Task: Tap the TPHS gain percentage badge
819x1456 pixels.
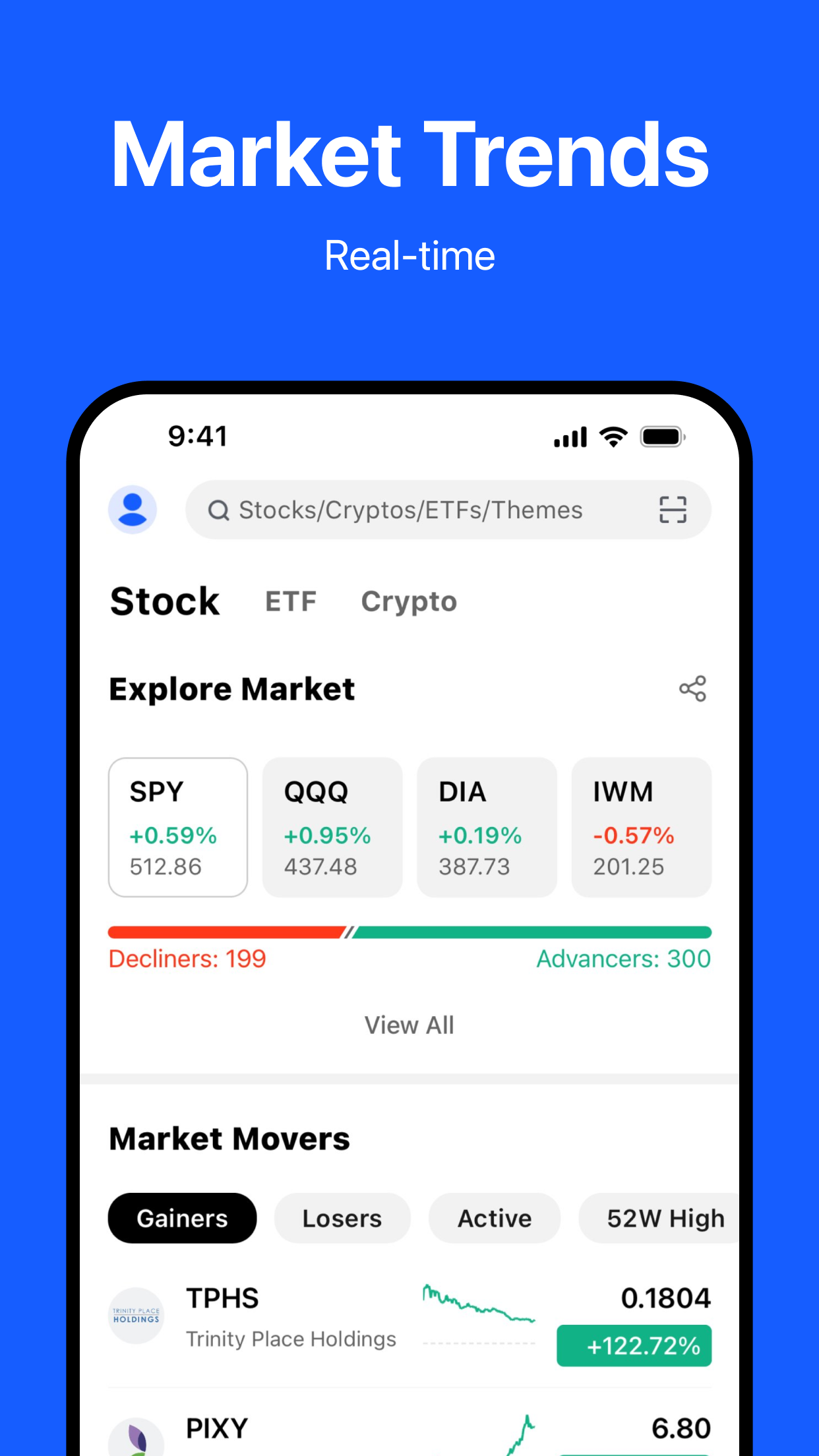Action: [x=634, y=1345]
